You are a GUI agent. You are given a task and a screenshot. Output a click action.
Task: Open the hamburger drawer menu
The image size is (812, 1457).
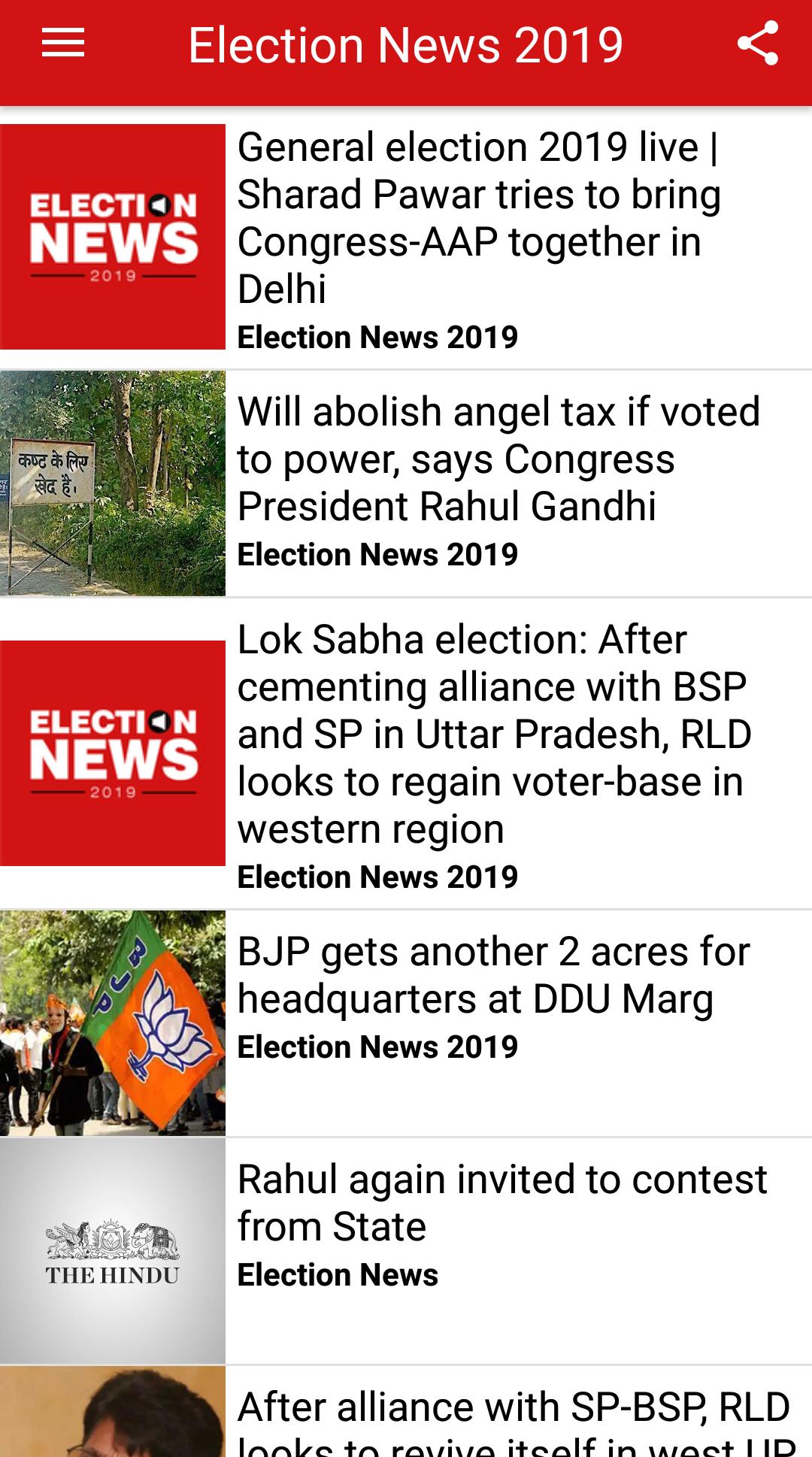point(63,44)
